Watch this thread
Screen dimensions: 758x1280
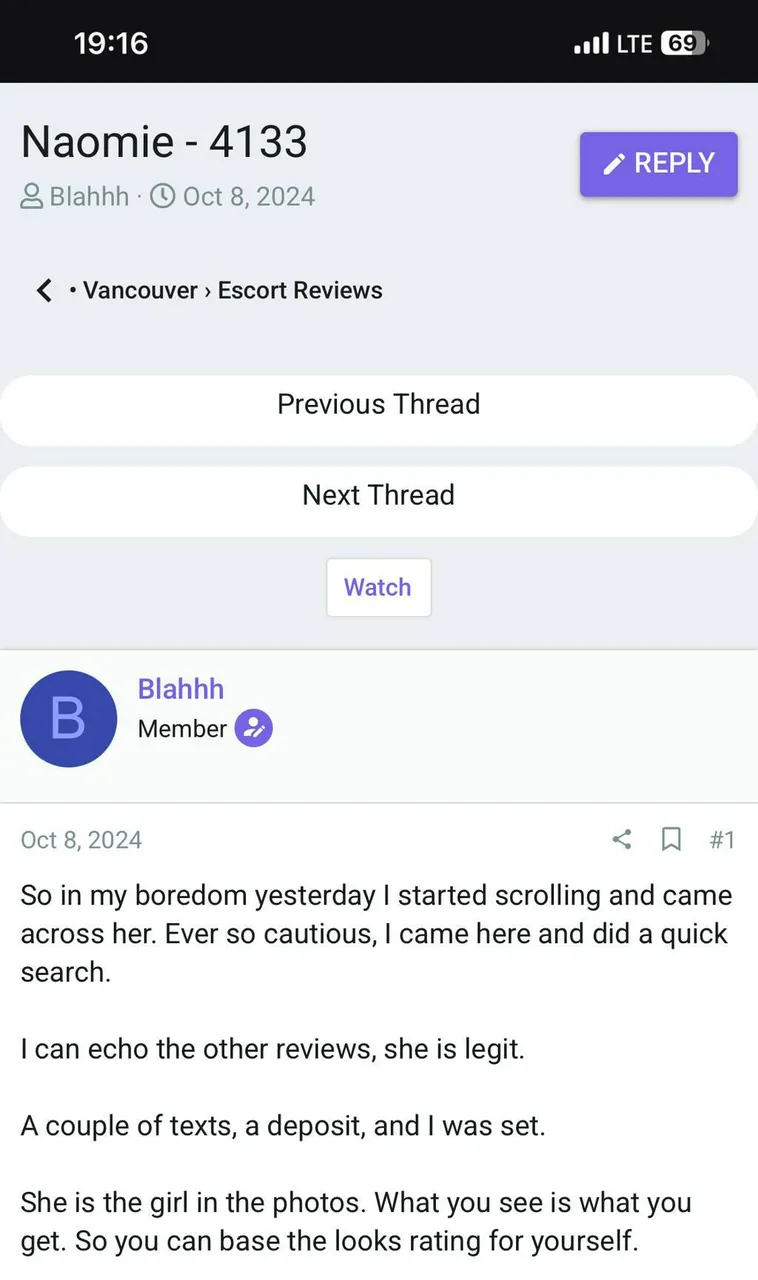pos(378,588)
